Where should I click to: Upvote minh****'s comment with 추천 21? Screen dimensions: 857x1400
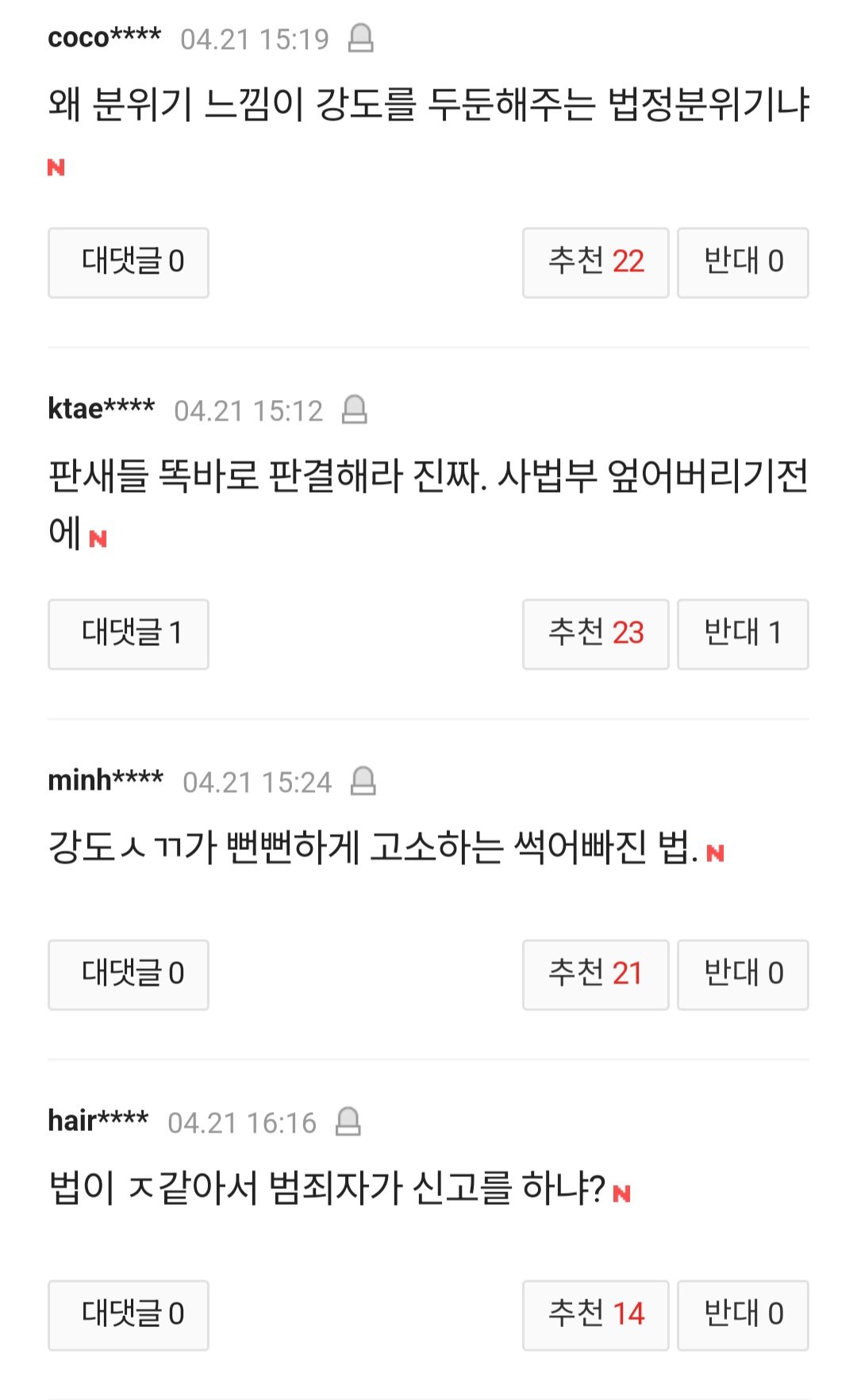click(595, 975)
